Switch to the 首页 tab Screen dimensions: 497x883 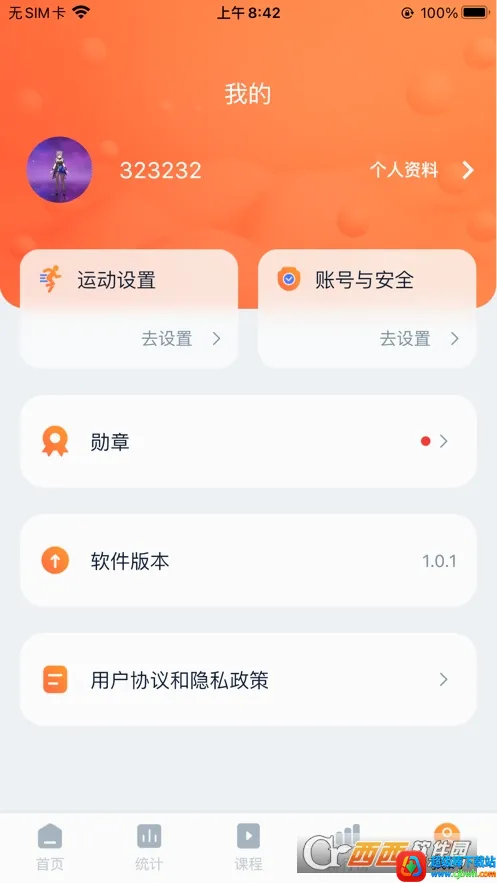[50, 847]
